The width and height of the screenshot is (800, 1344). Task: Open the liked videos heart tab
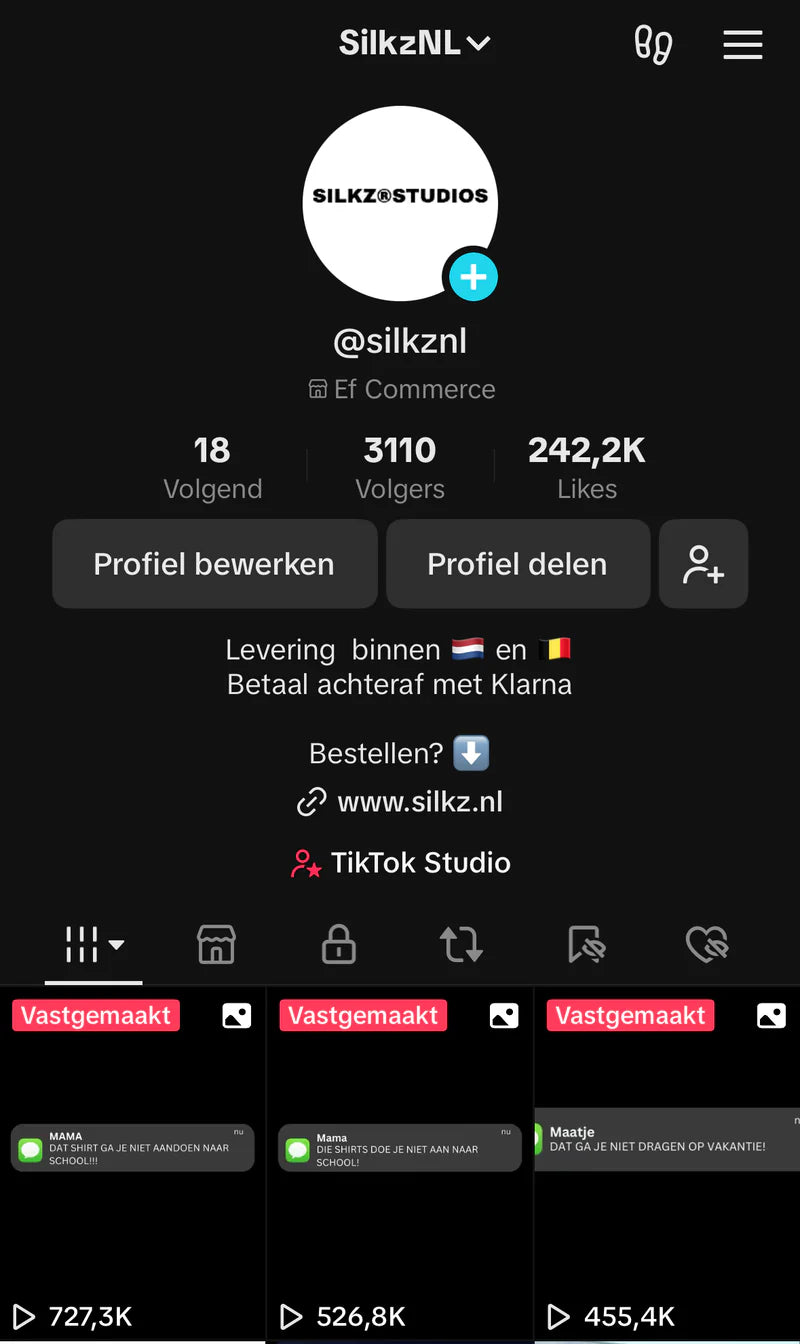coord(707,944)
